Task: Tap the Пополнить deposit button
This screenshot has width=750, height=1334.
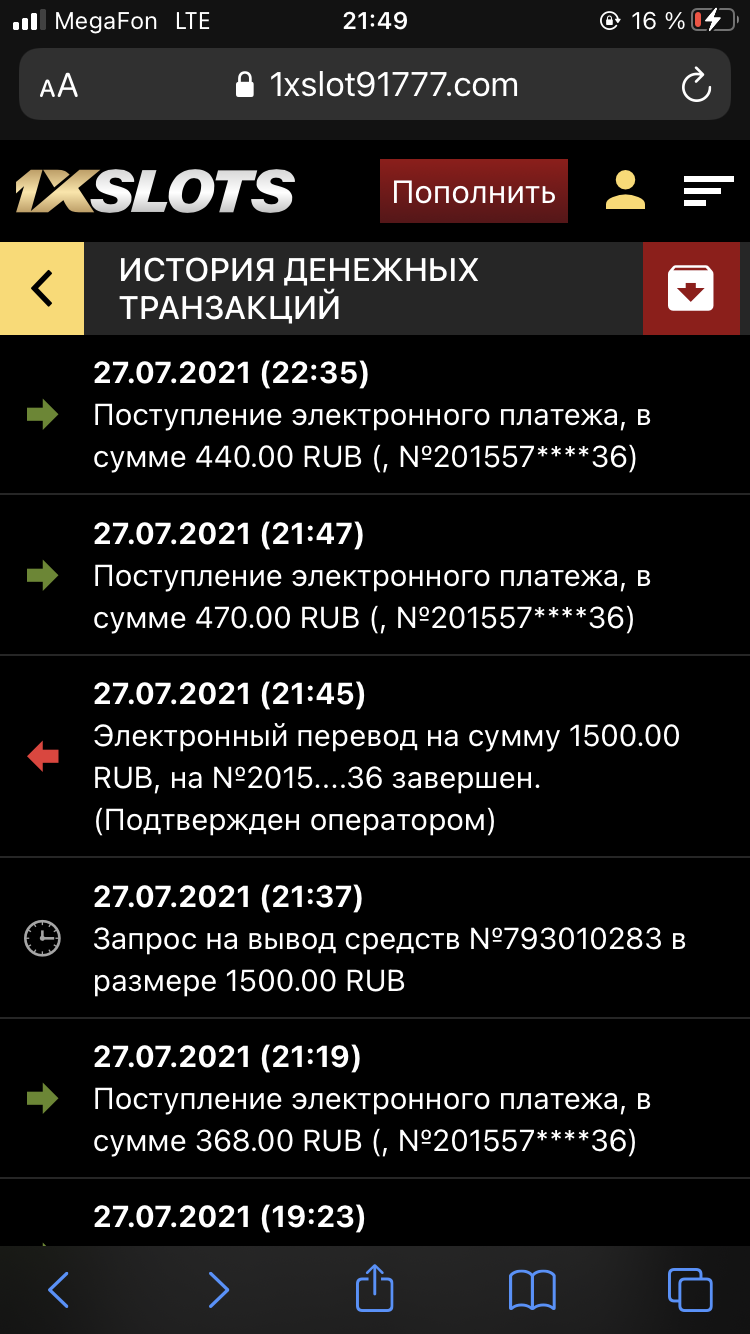Action: coord(473,191)
